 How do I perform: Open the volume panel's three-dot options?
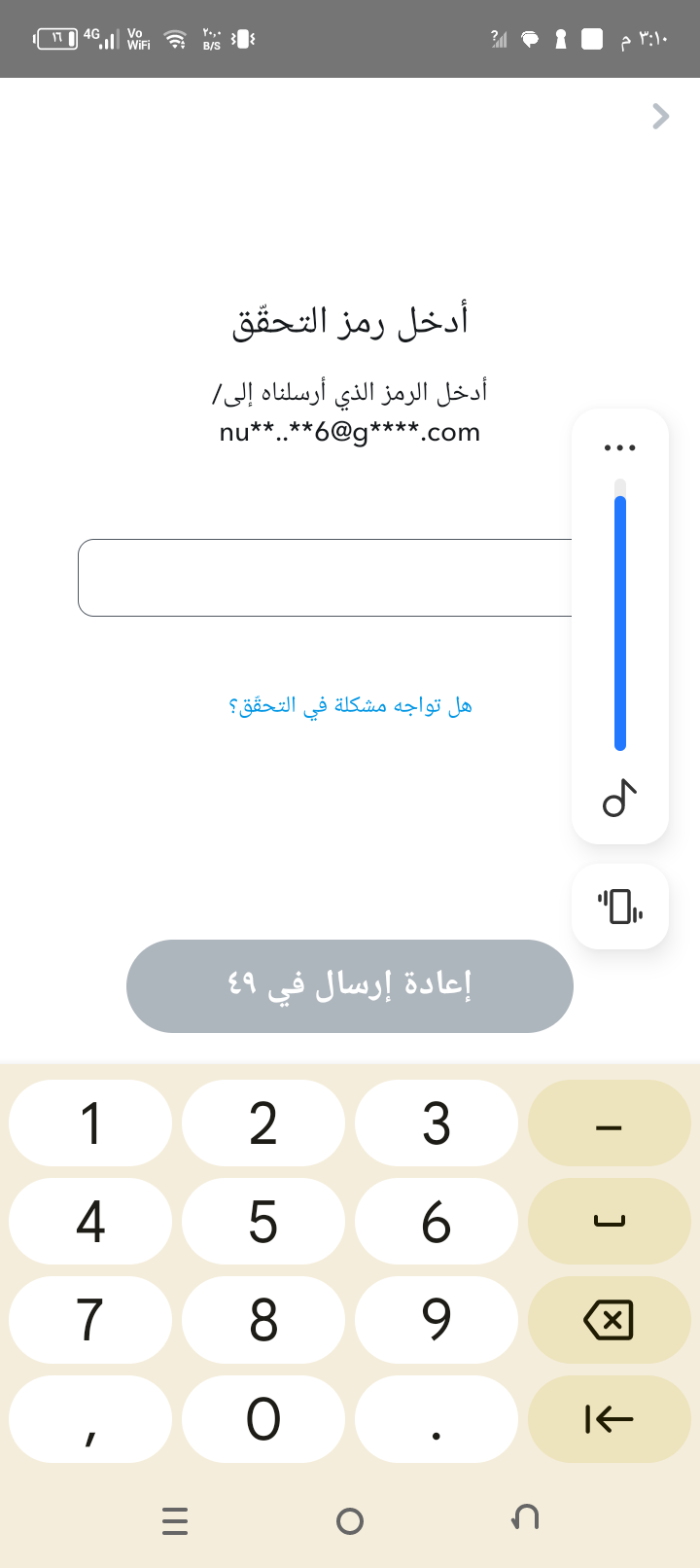[x=620, y=448]
